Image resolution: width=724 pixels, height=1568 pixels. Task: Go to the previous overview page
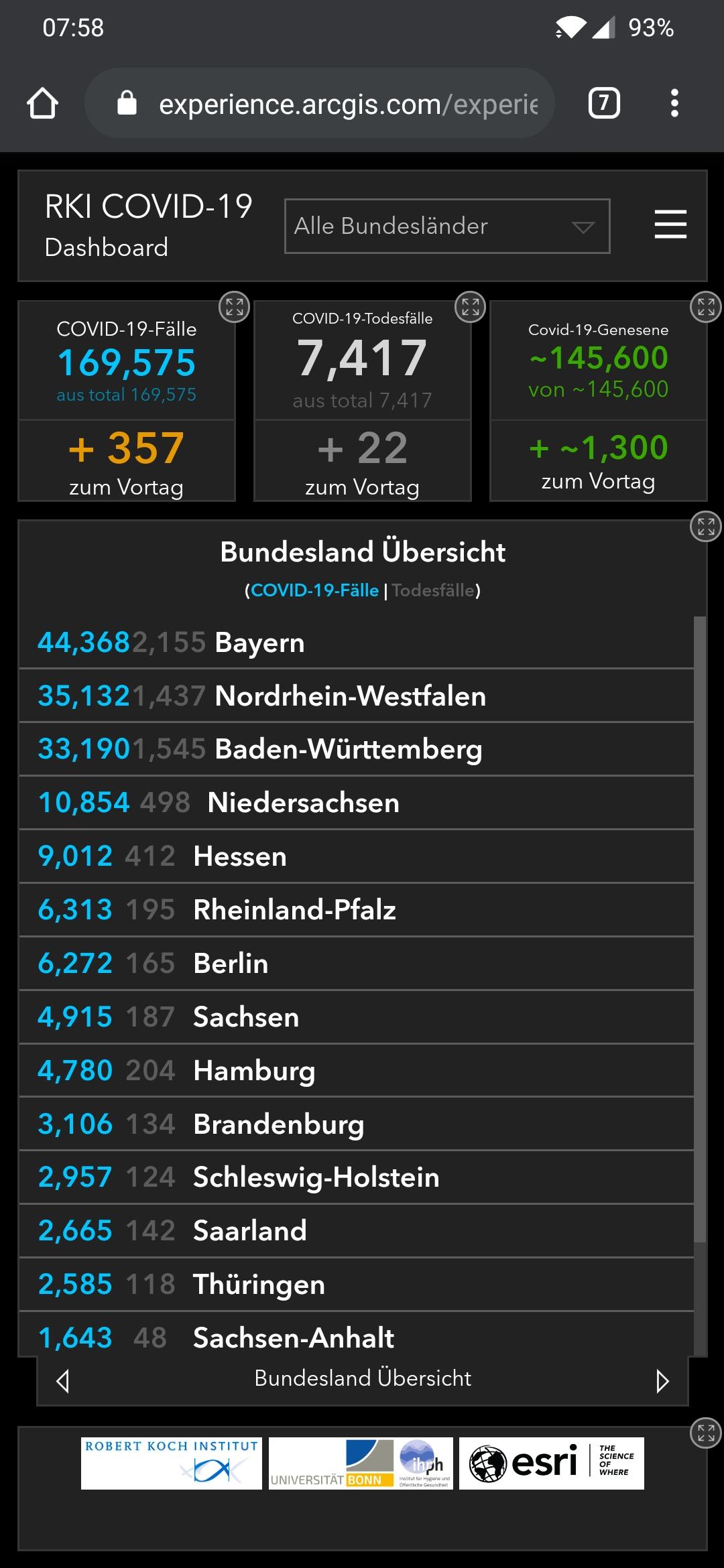[63, 1381]
